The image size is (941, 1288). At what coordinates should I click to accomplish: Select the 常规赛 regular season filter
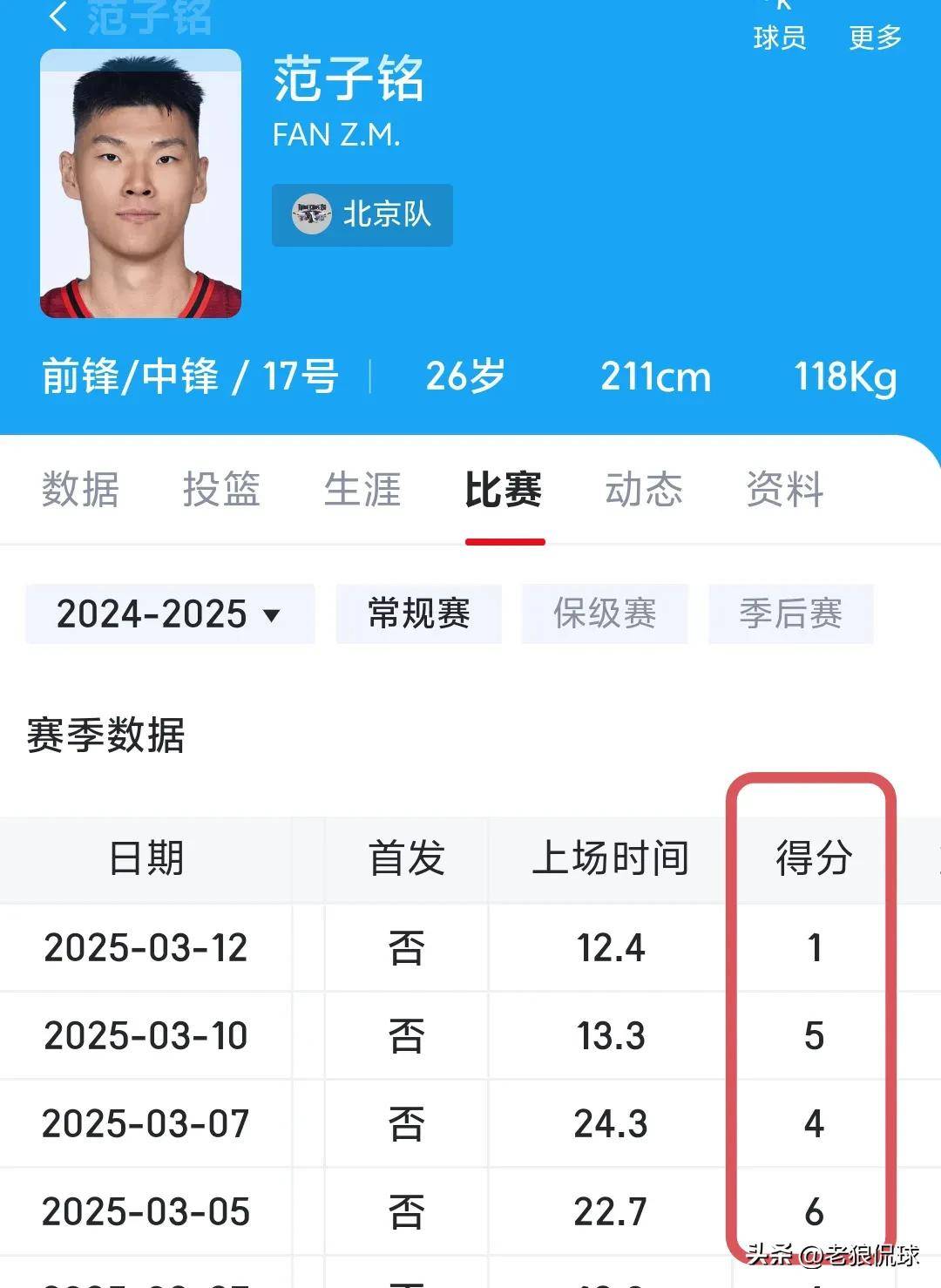click(x=417, y=614)
